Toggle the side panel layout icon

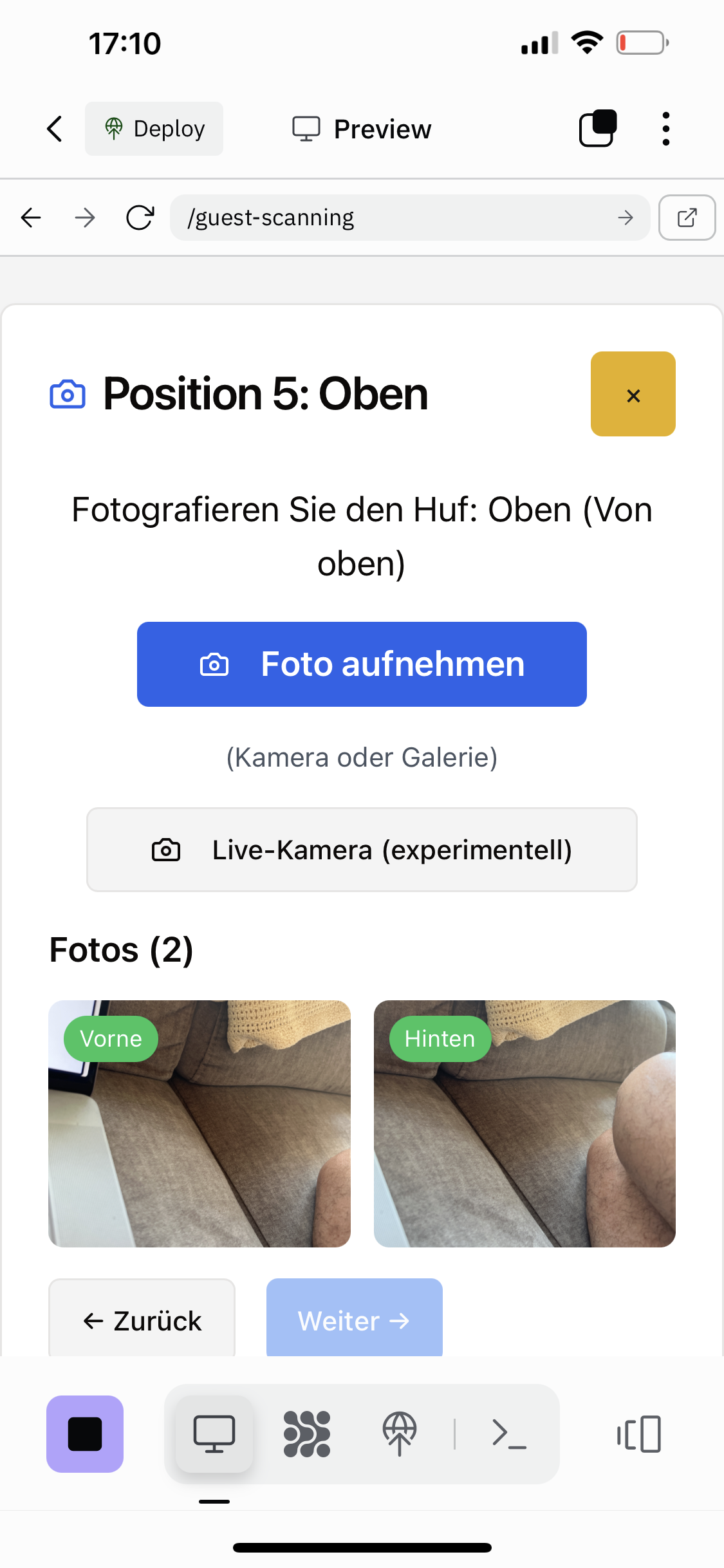(x=639, y=1434)
